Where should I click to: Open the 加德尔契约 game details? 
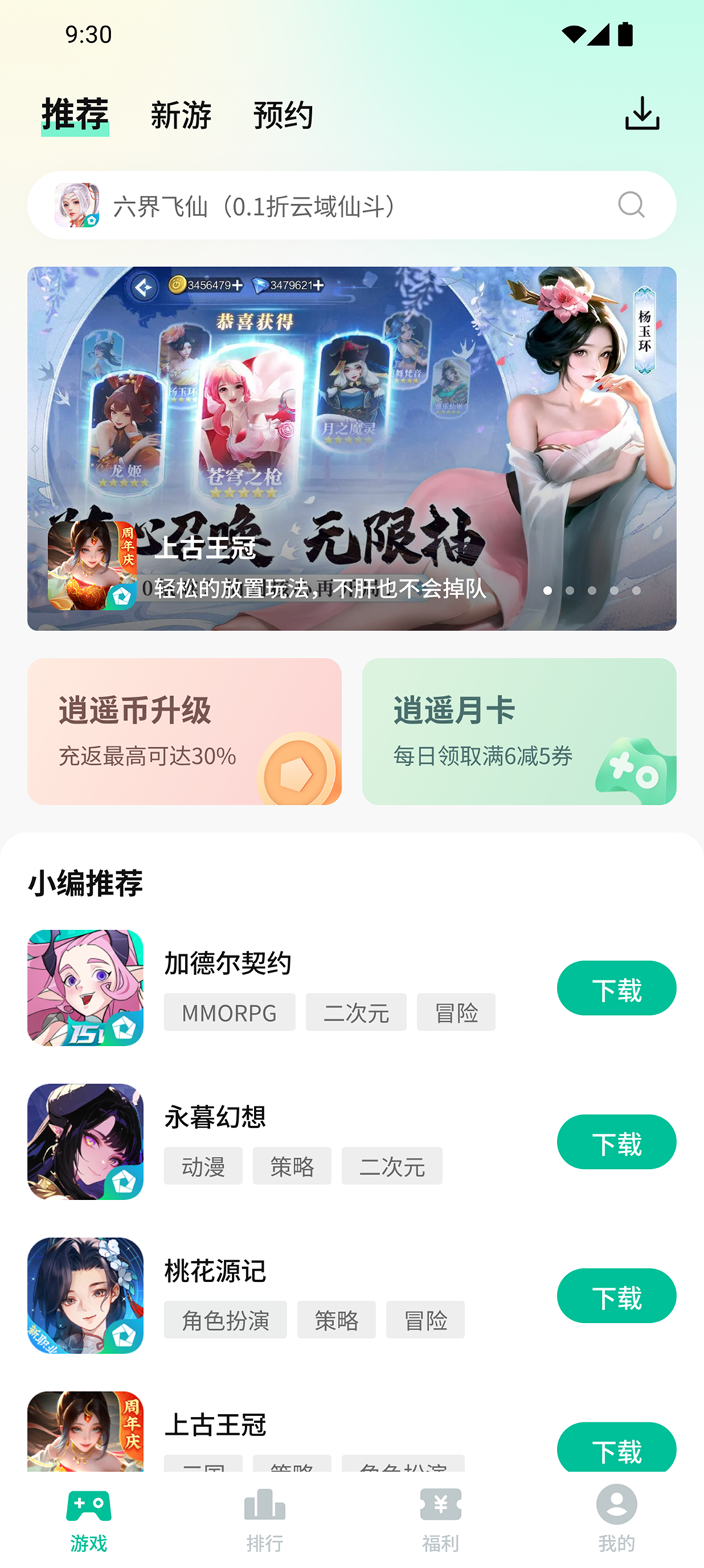(228, 963)
